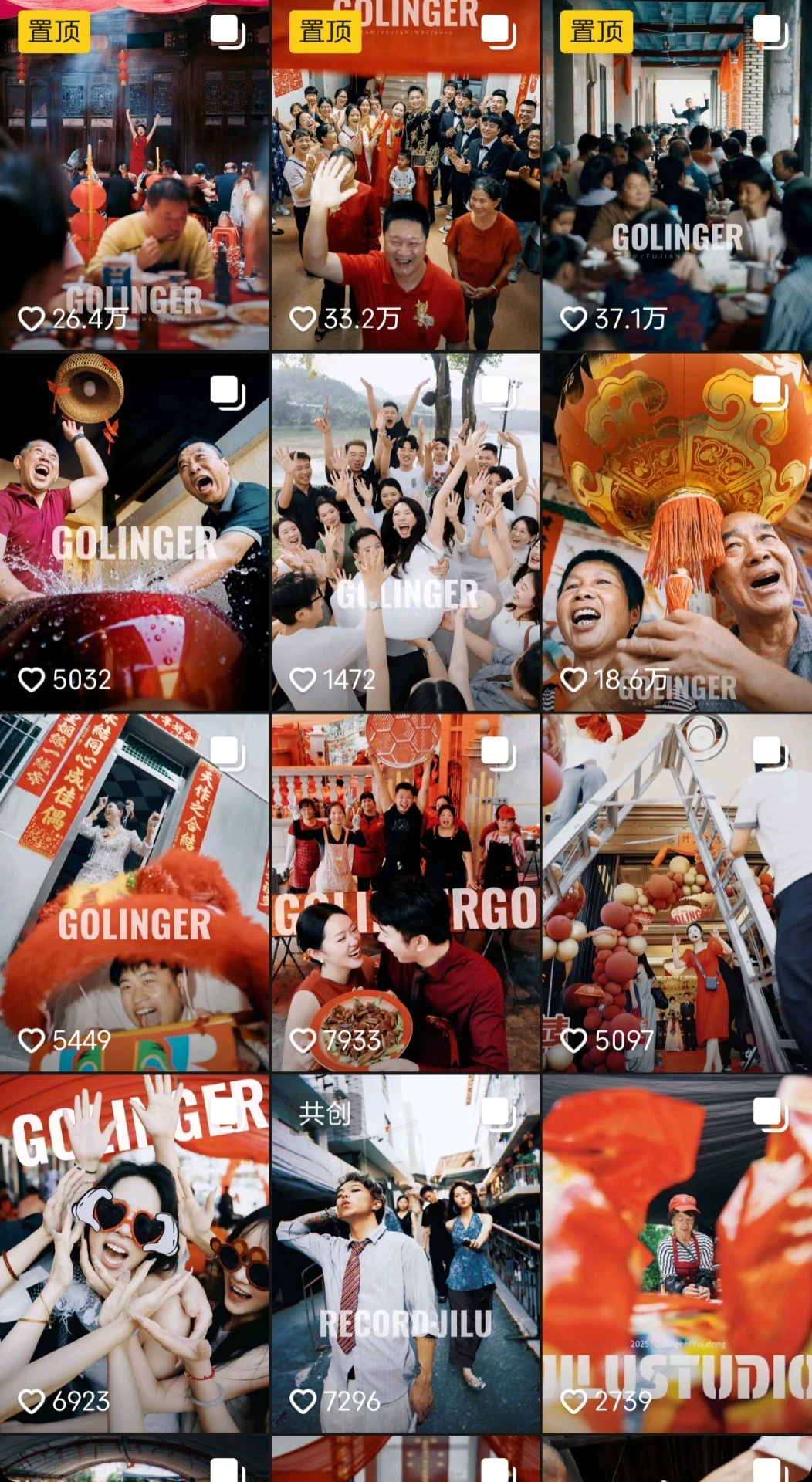
Task: Open the pinned post with 37.1万 likes
Action: pos(677,175)
